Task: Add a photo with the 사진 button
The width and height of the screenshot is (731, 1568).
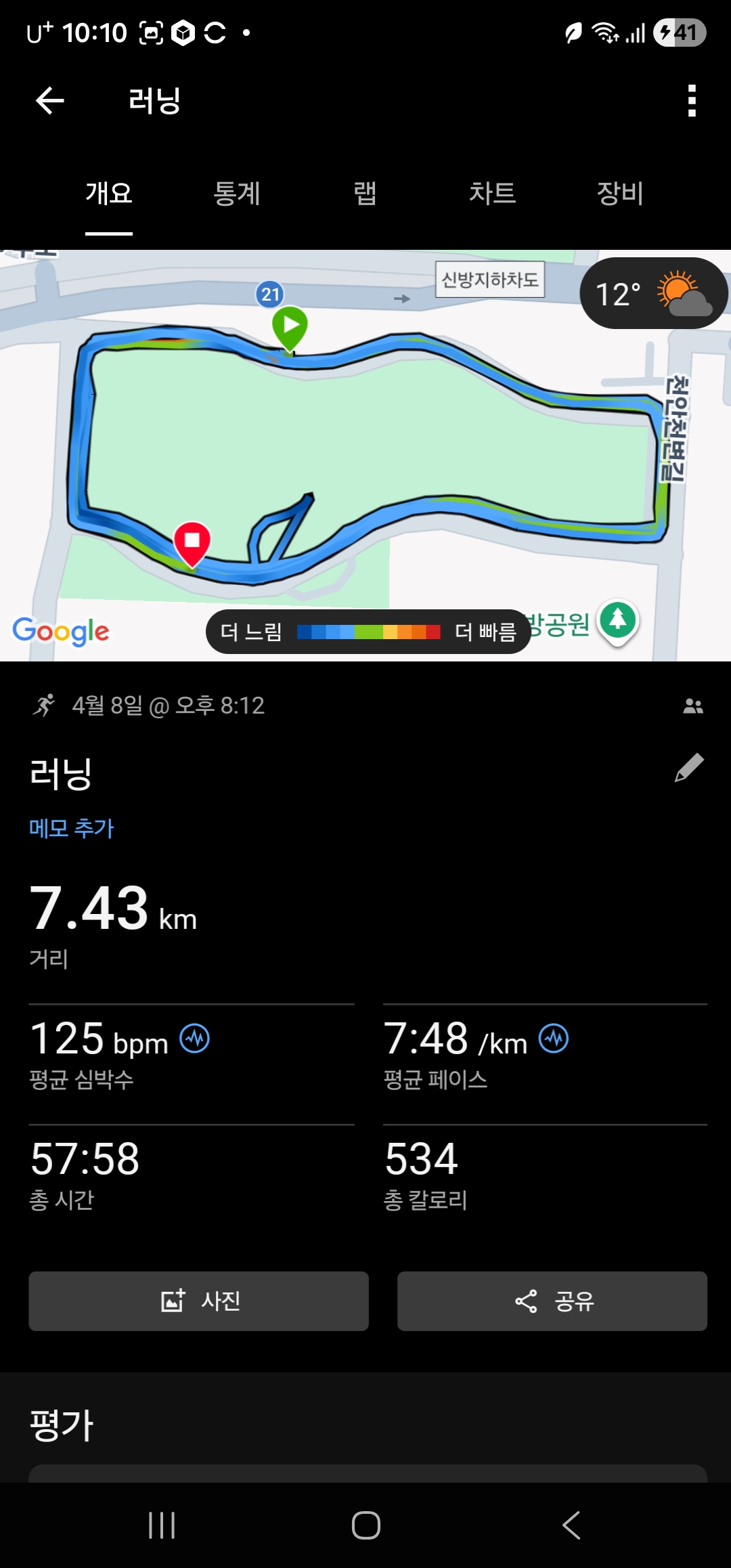Action: (x=198, y=1301)
